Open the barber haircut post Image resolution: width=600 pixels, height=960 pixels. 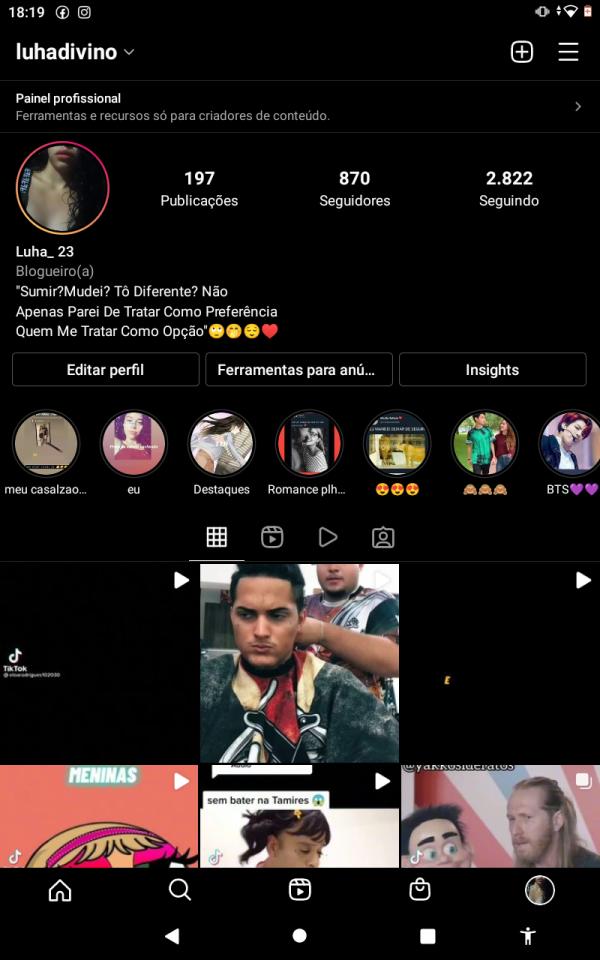coord(299,663)
